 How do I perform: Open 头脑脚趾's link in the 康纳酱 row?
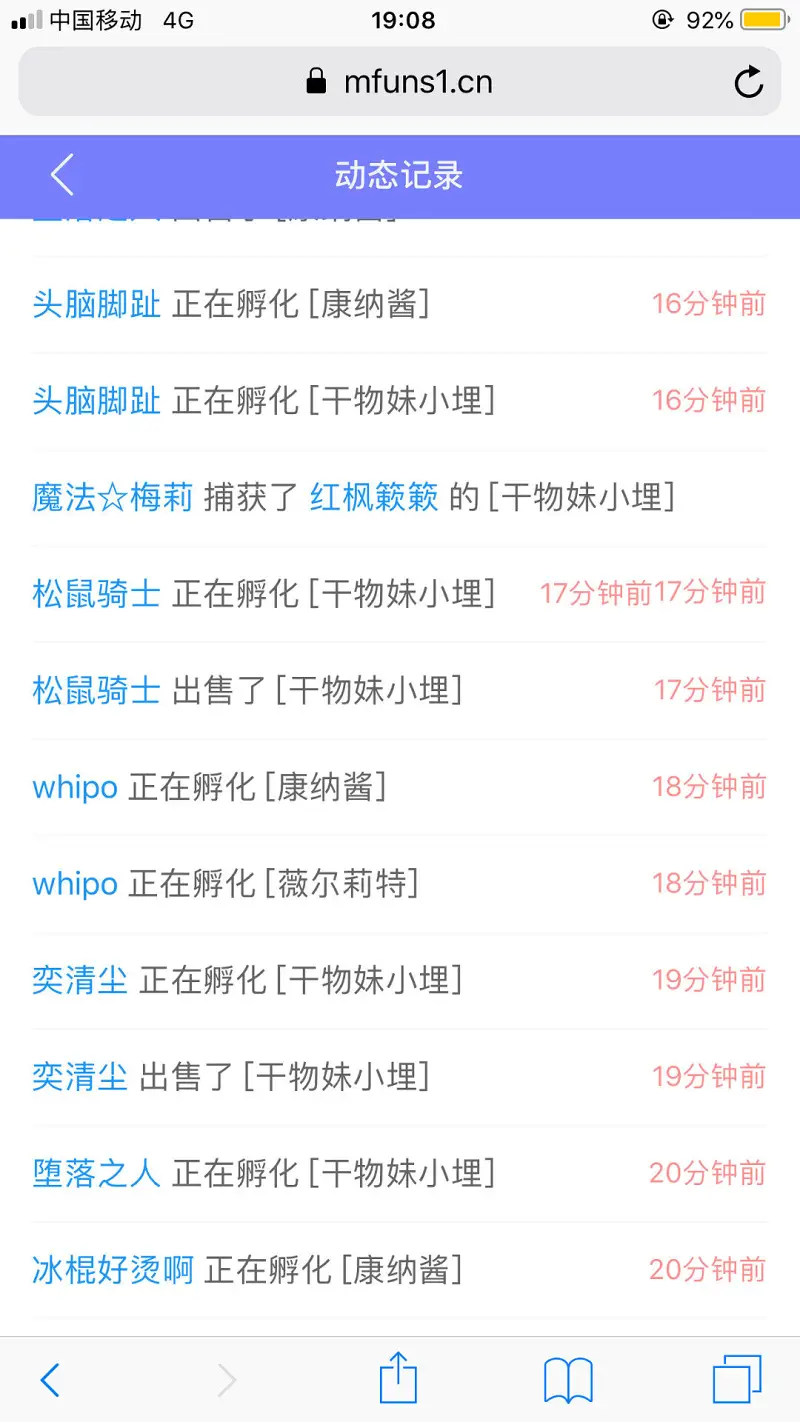coord(96,304)
